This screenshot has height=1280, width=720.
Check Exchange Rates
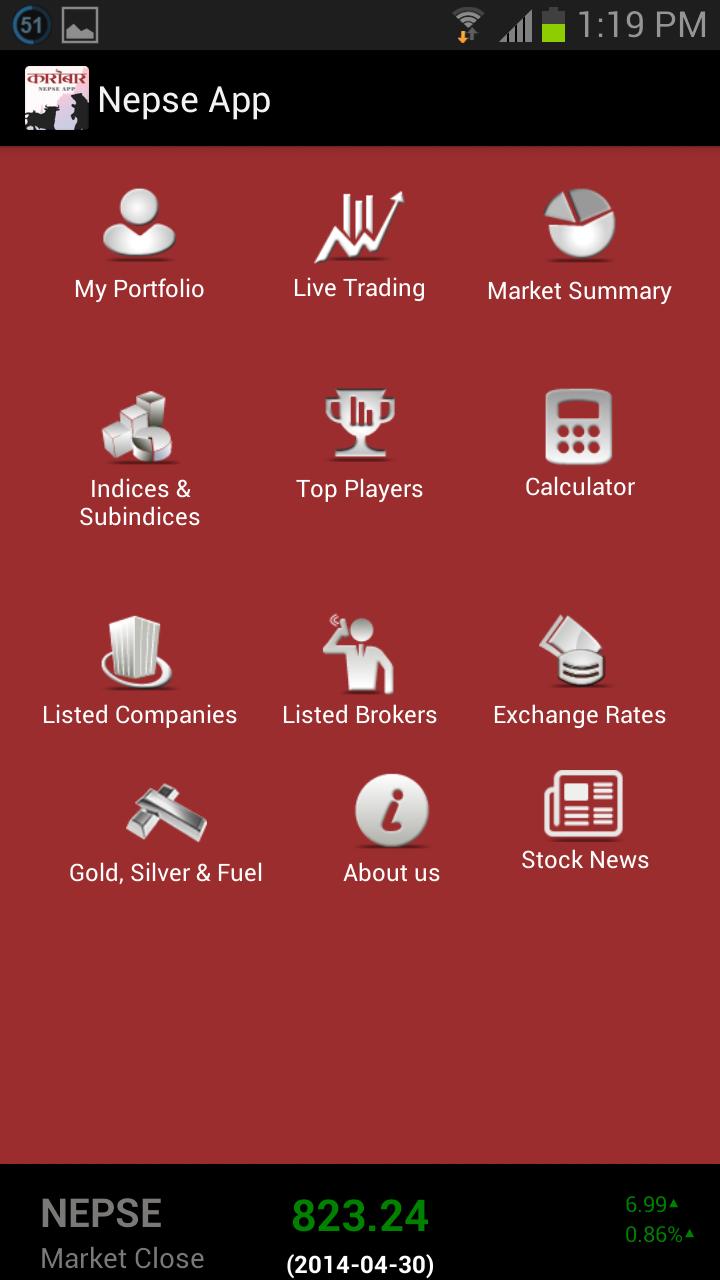point(579,650)
